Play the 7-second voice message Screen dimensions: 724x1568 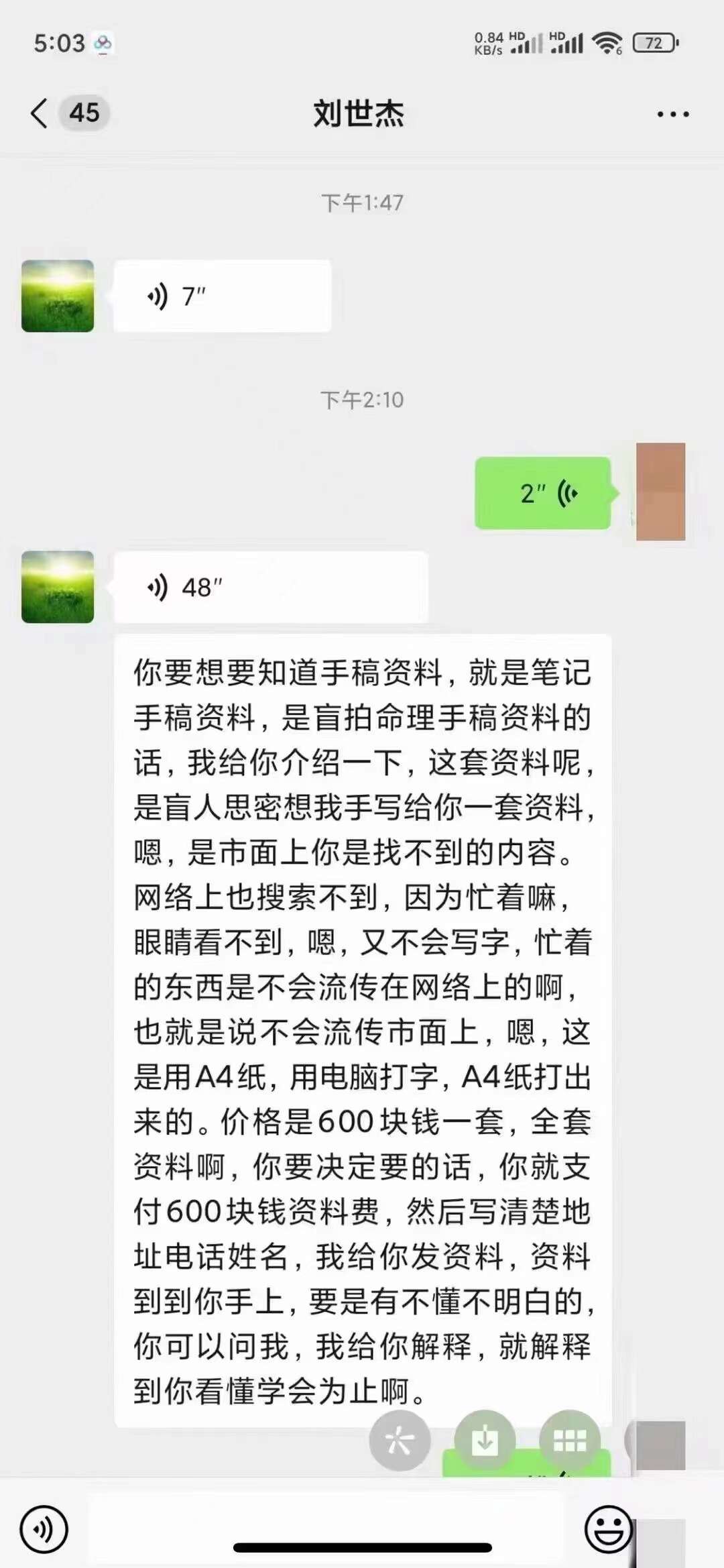click(x=222, y=296)
